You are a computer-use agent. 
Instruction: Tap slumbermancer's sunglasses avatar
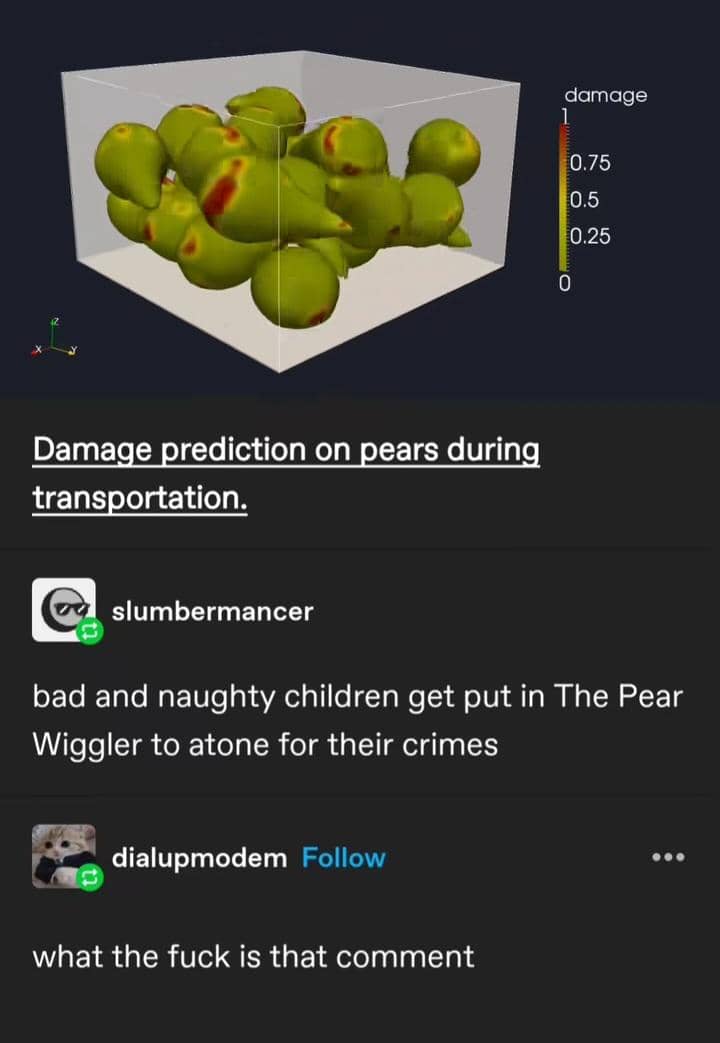click(x=63, y=609)
